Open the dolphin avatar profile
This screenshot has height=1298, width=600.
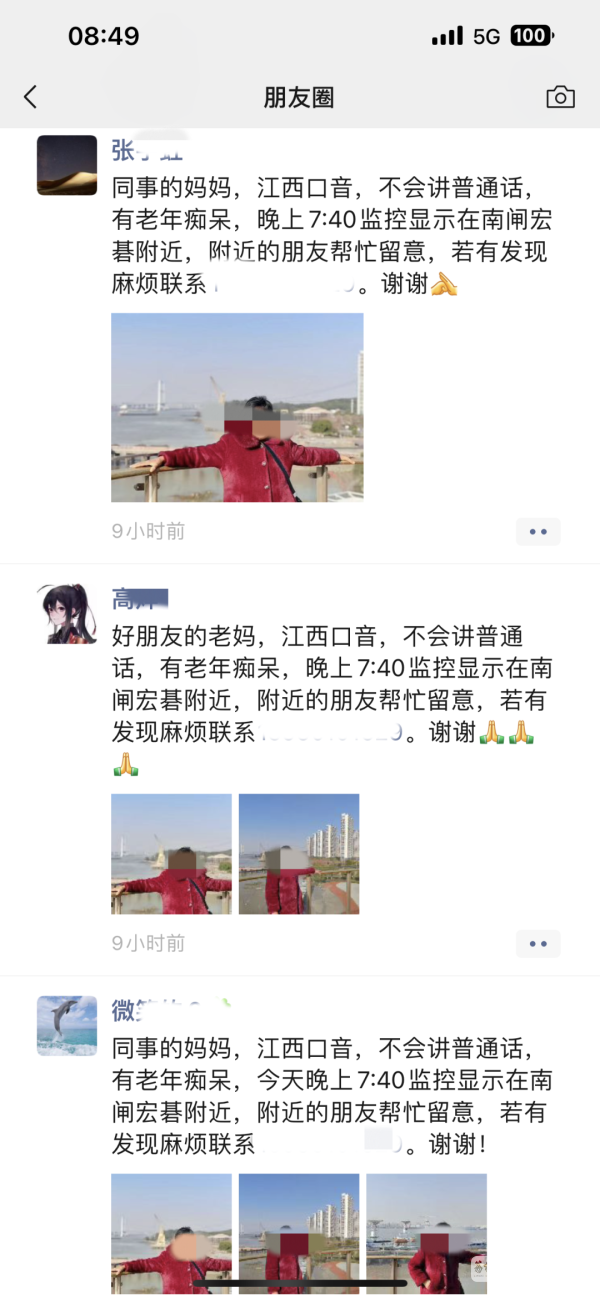coord(67,1025)
